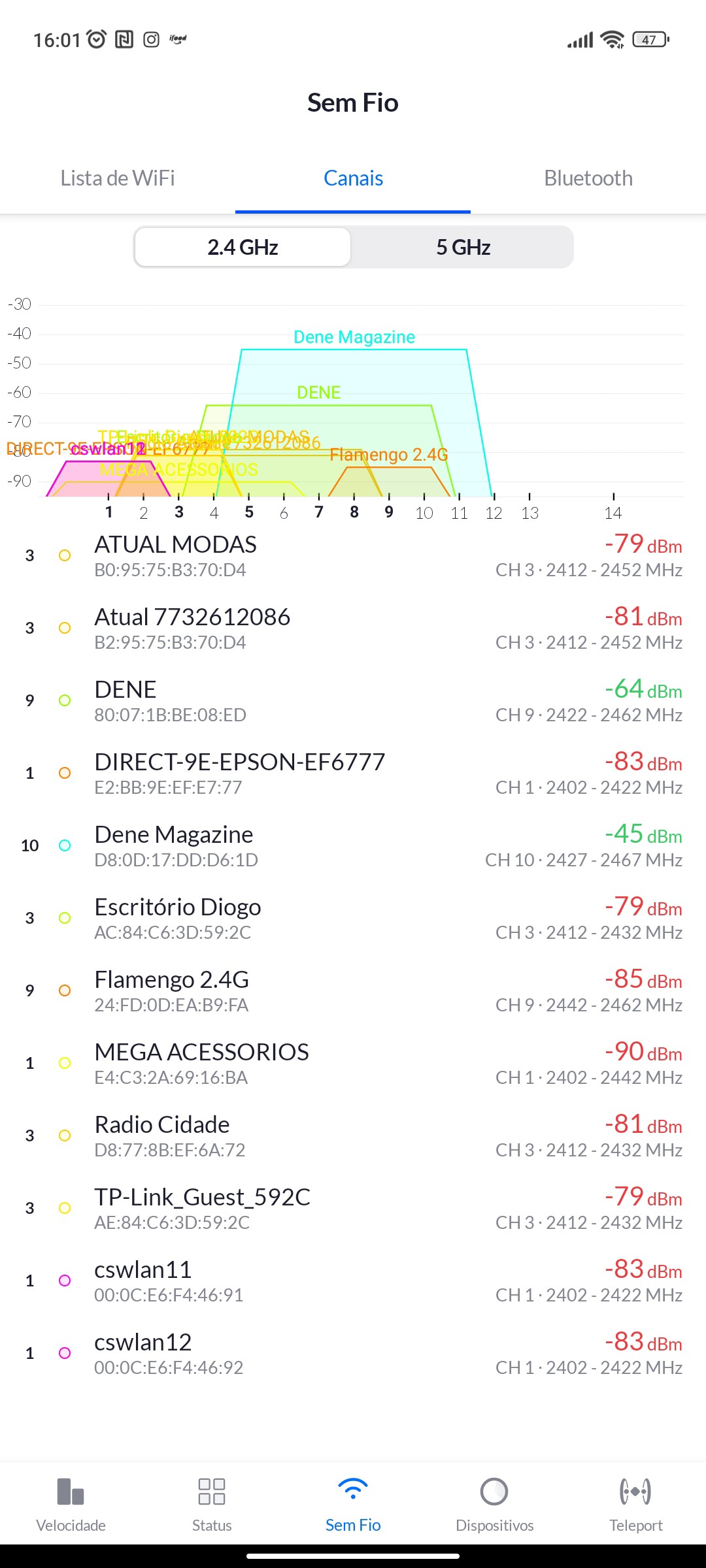Open the TP-Link_Guest_592C entry
The width and height of the screenshot is (706, 1568).
(x=353, y=1208)
